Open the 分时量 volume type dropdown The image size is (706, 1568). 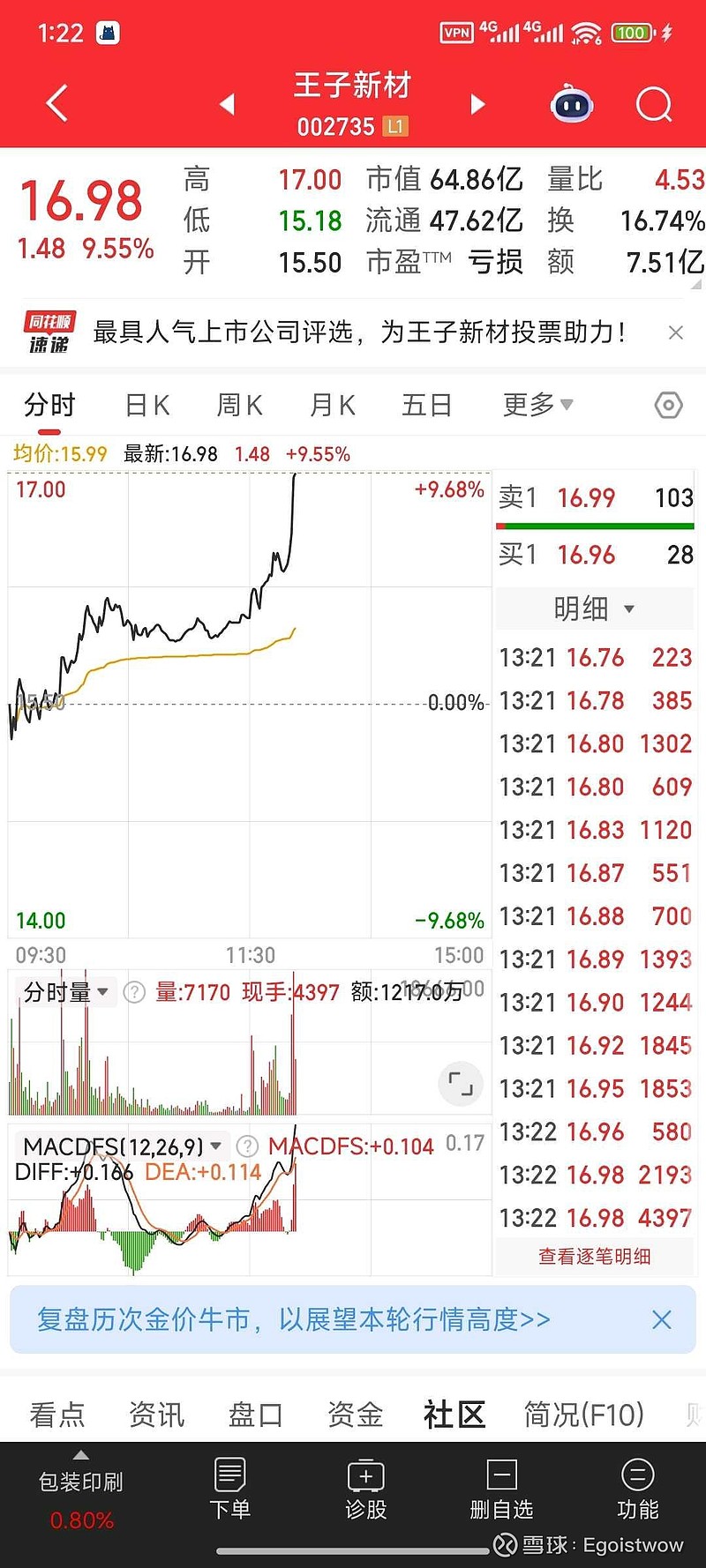64,992
